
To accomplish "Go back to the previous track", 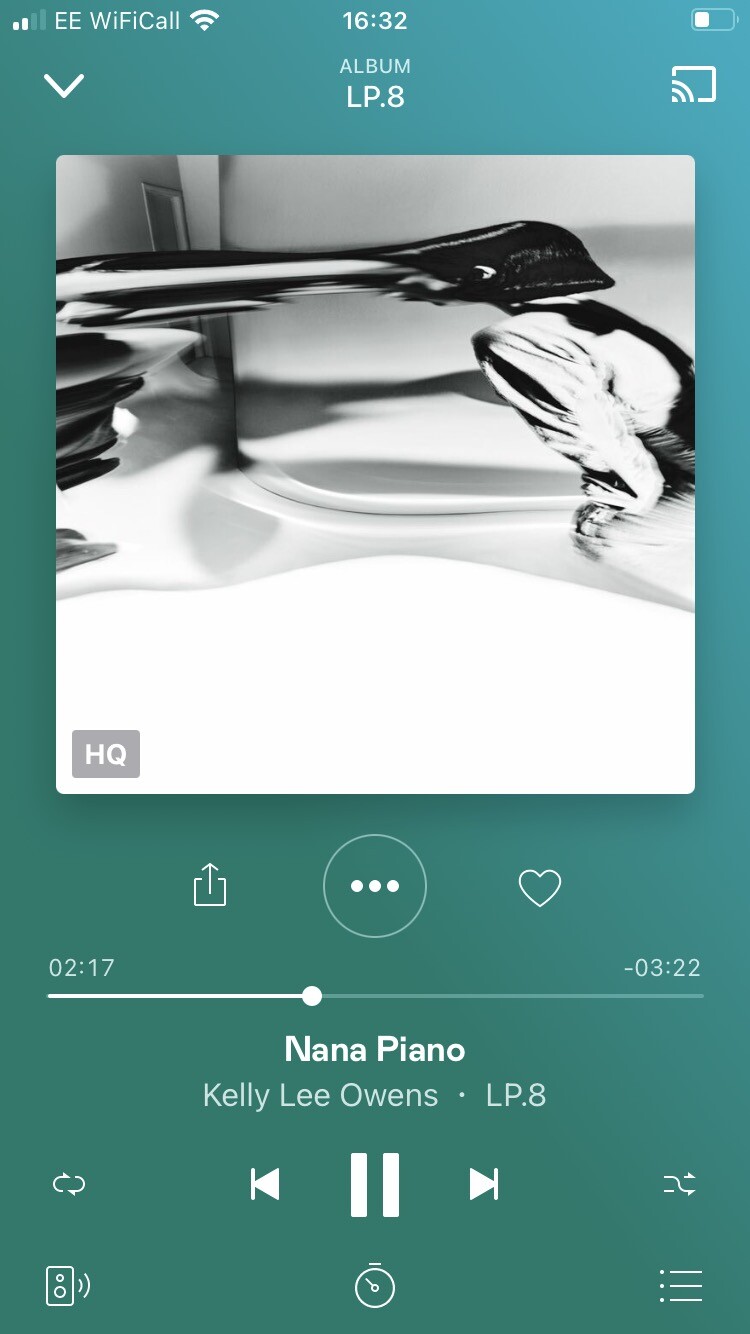I will pos(265,1185).
